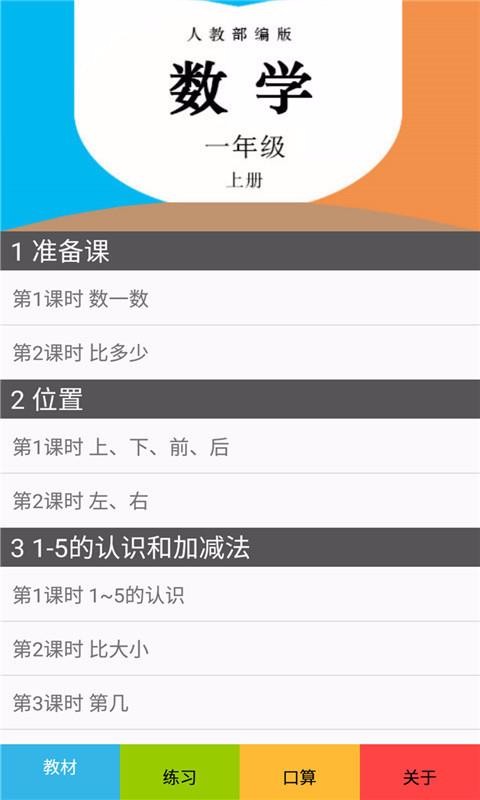This screenshot has width=480, height=800.
Task: Switch to the 教材 tab
Action: click(60, 771)
